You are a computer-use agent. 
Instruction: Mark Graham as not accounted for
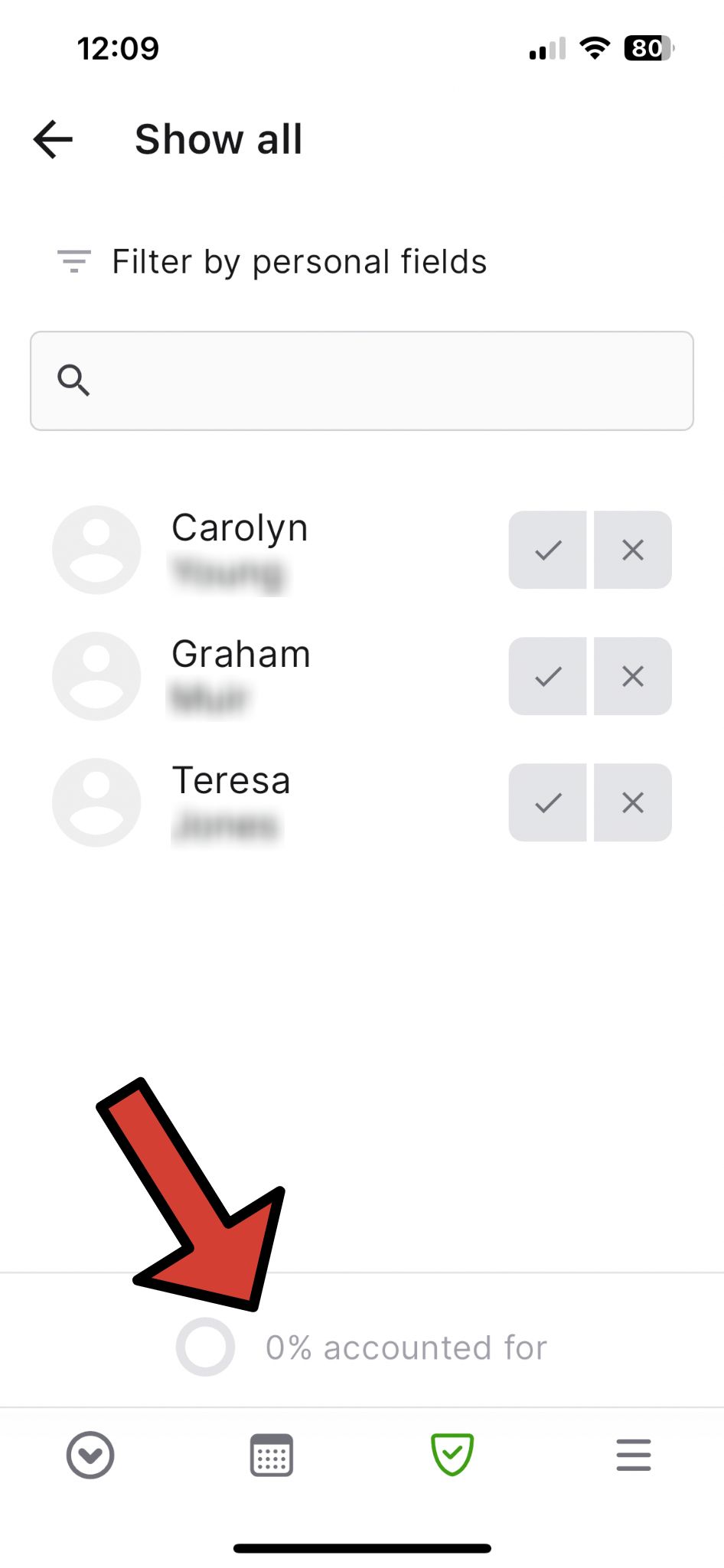pos(633,676)
